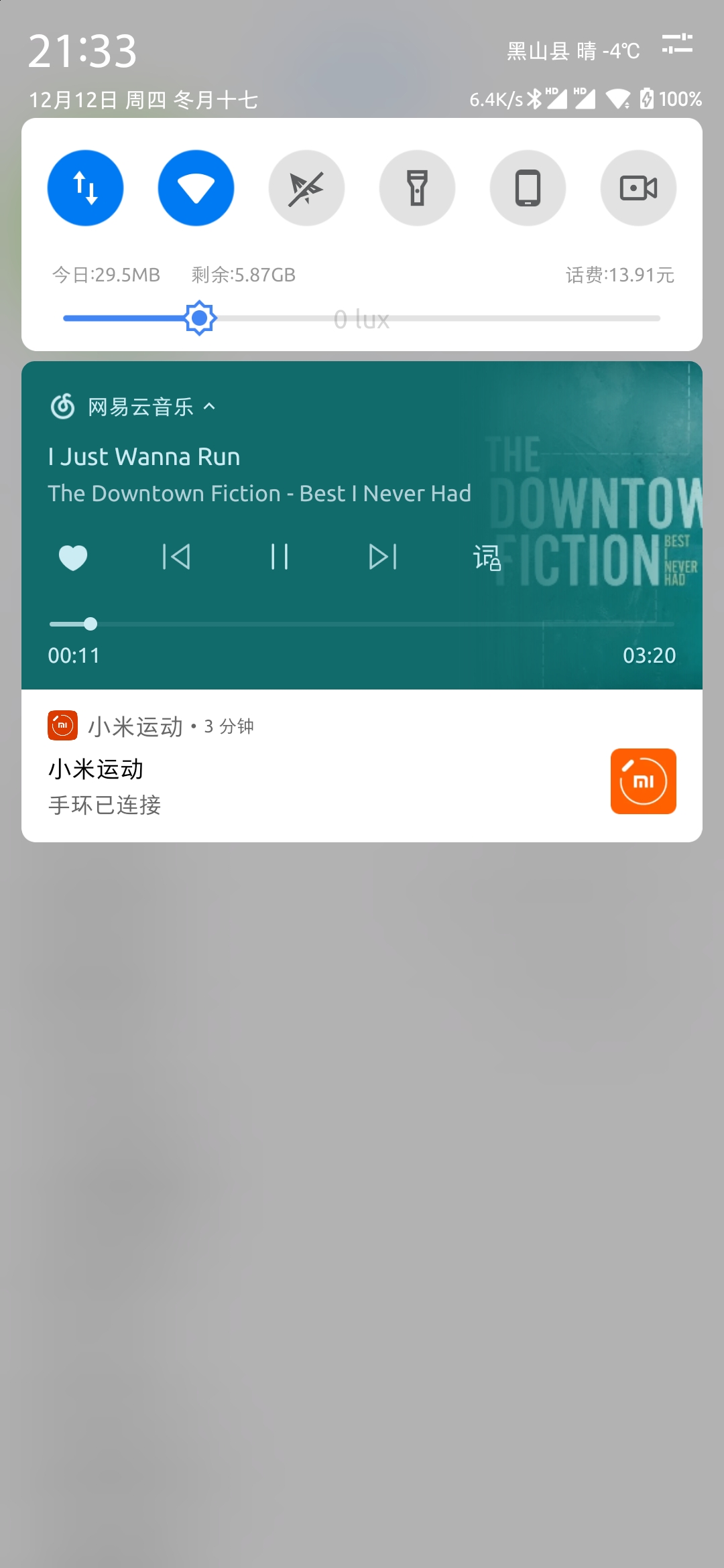Toggle the desktop lyrics 词 icon
Screen dimensions: 724x1568
tap(487, 558)
